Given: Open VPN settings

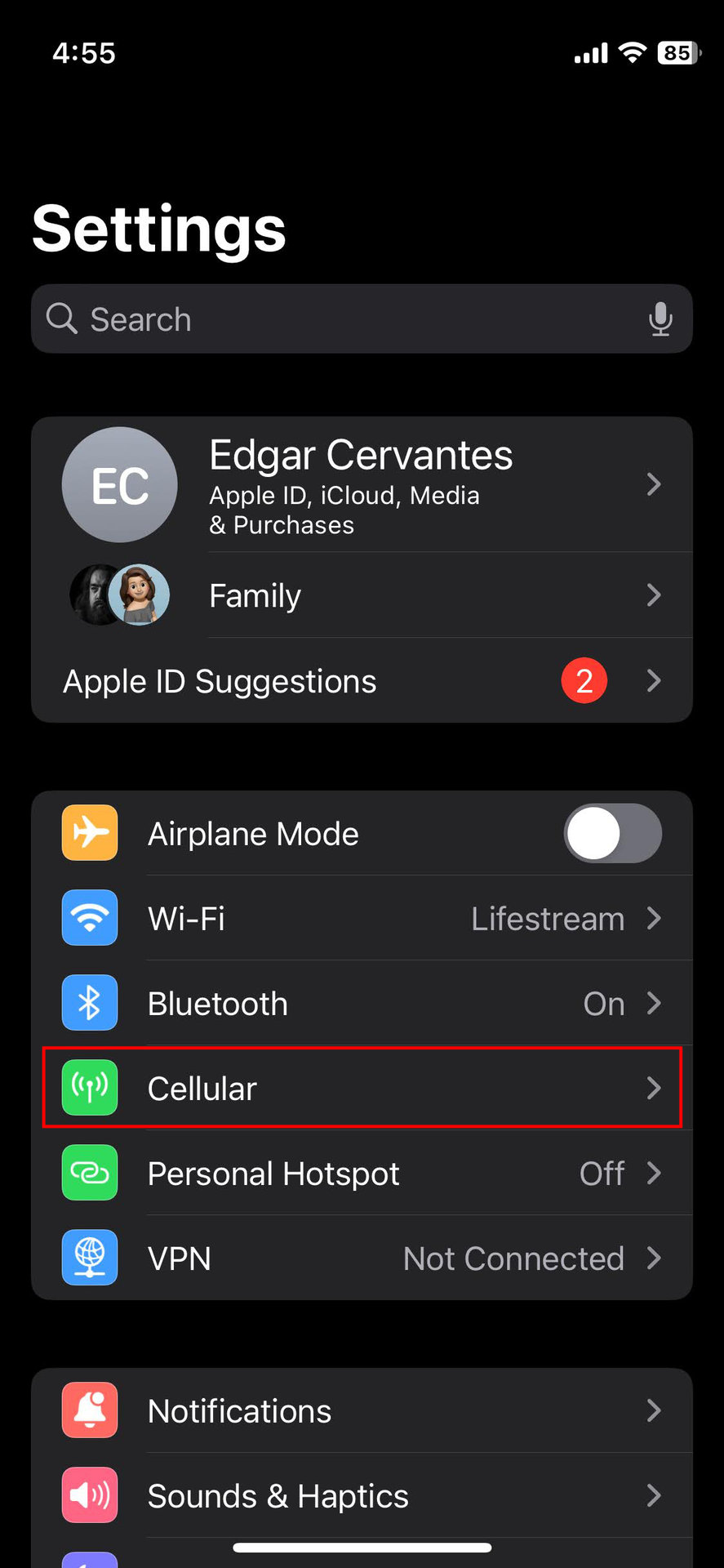Looking at the screenshot, I should tap(362, 1258).
